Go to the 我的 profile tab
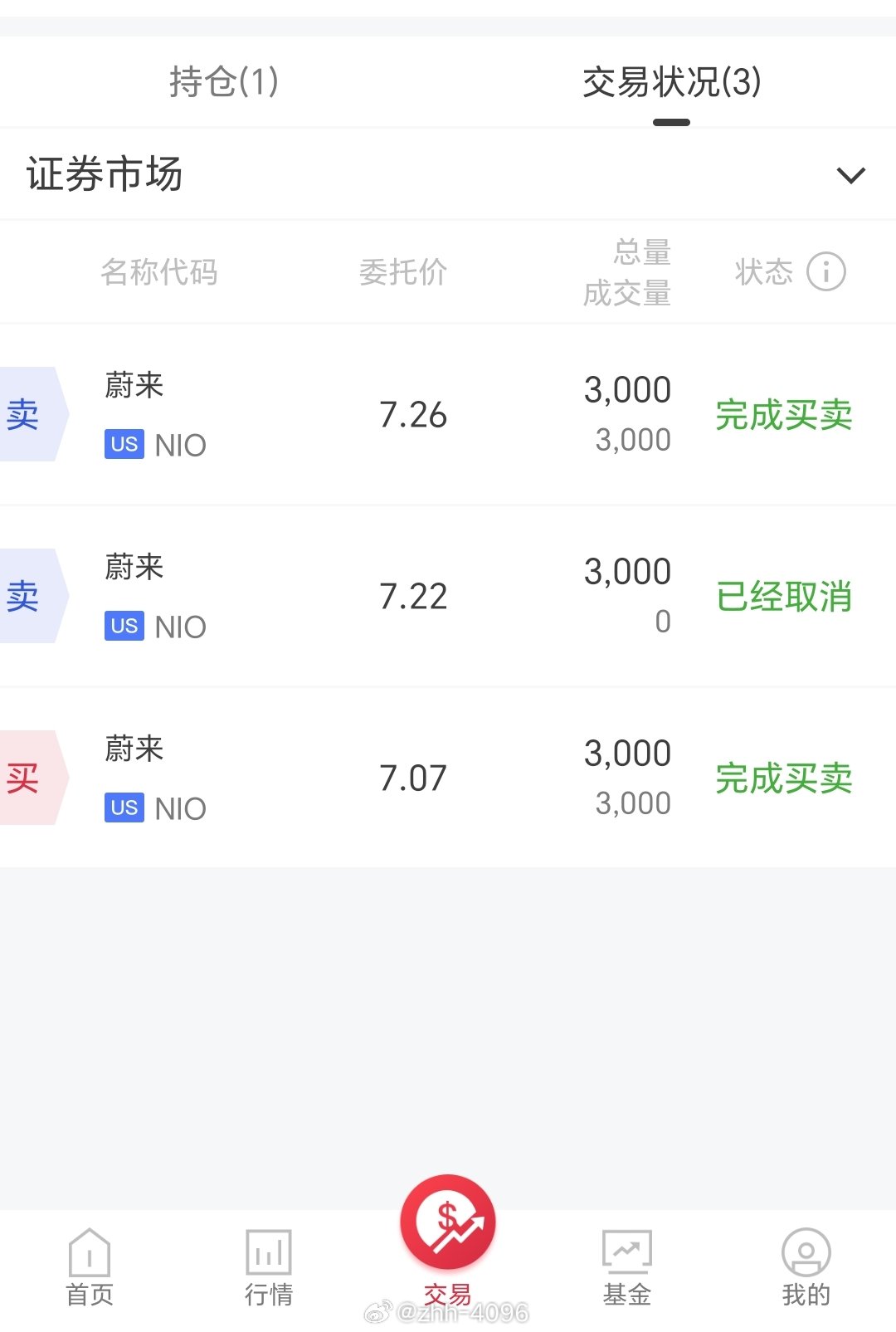This screenshot has width=896, height=1332. [806, 1268]
